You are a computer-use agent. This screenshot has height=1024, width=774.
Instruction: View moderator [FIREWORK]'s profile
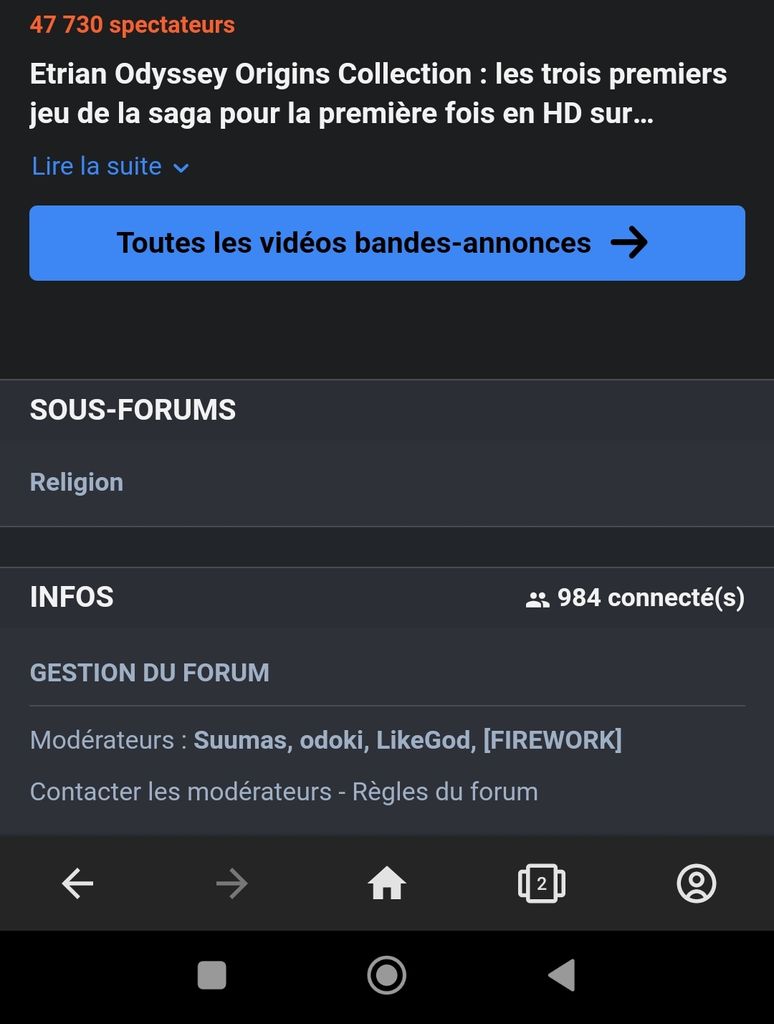552,740
